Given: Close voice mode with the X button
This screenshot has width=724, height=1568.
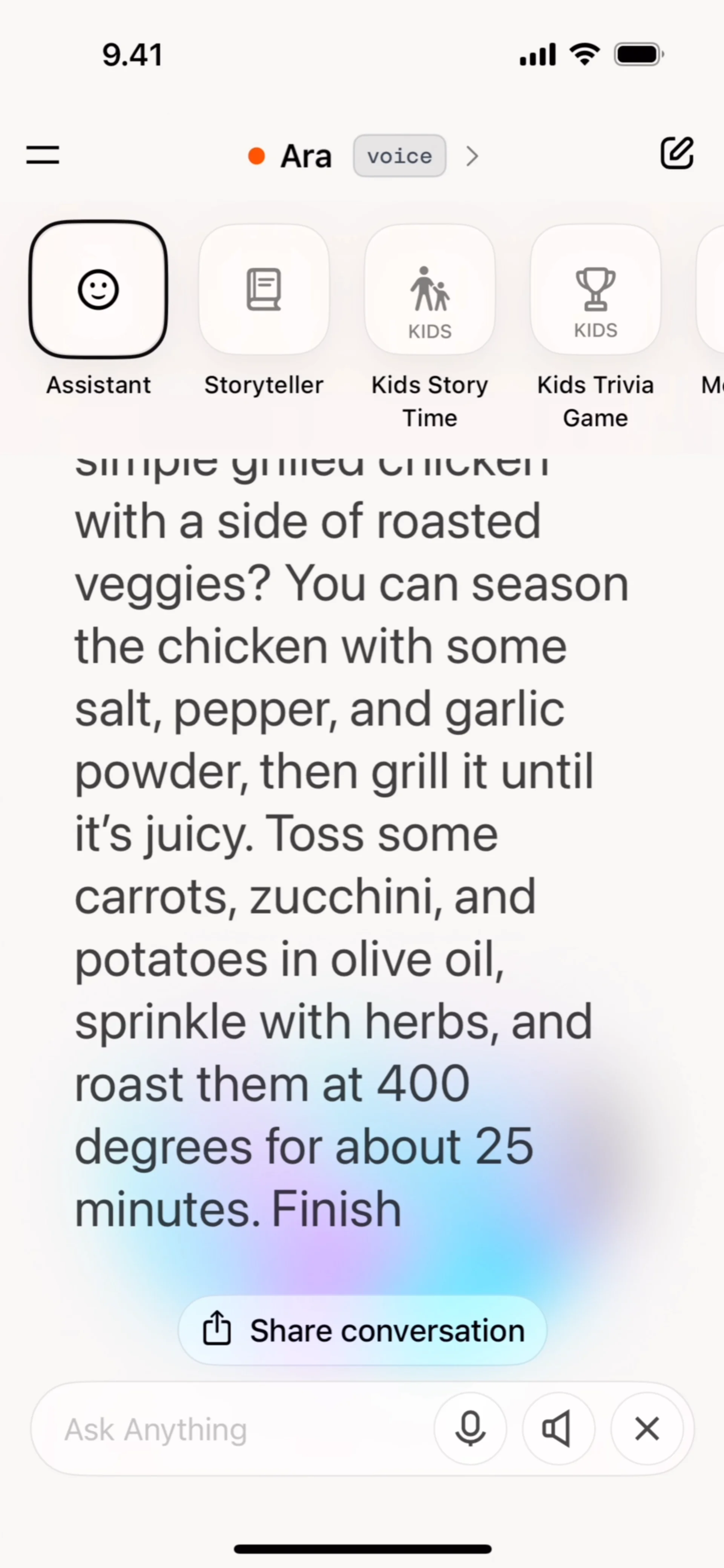Looking at the screenshot, I should click(647, 1429).
